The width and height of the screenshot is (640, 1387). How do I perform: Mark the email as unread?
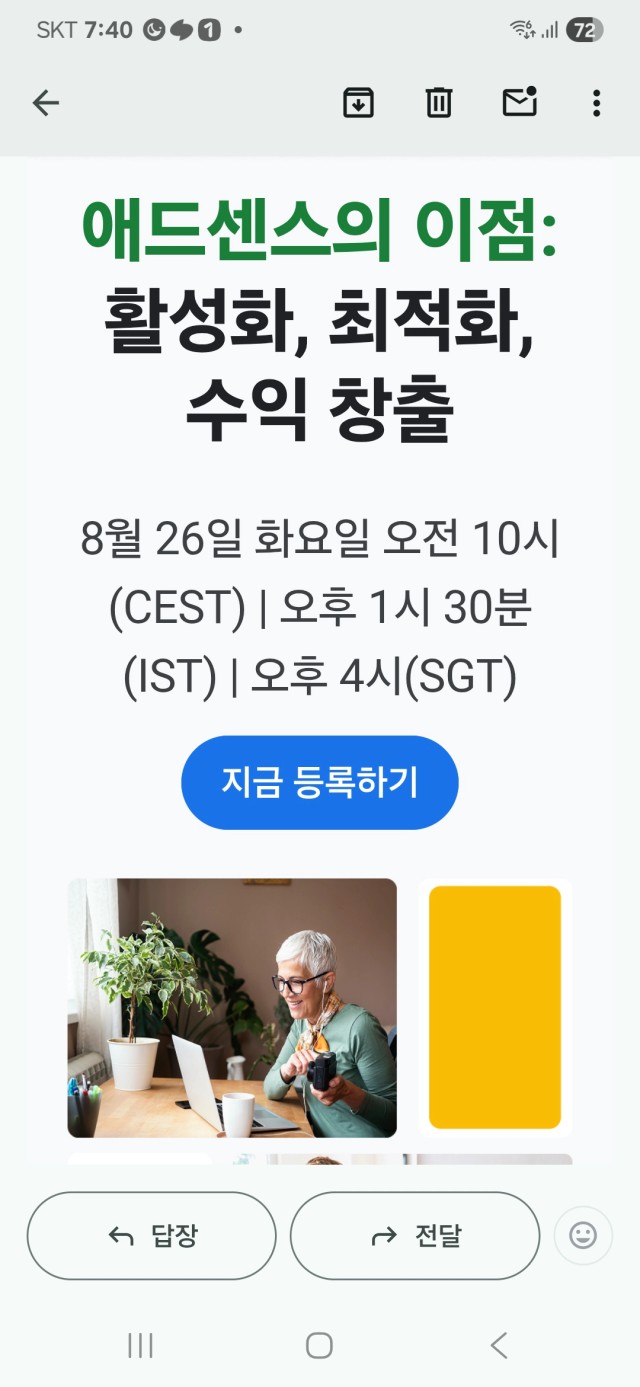(520, 101)
